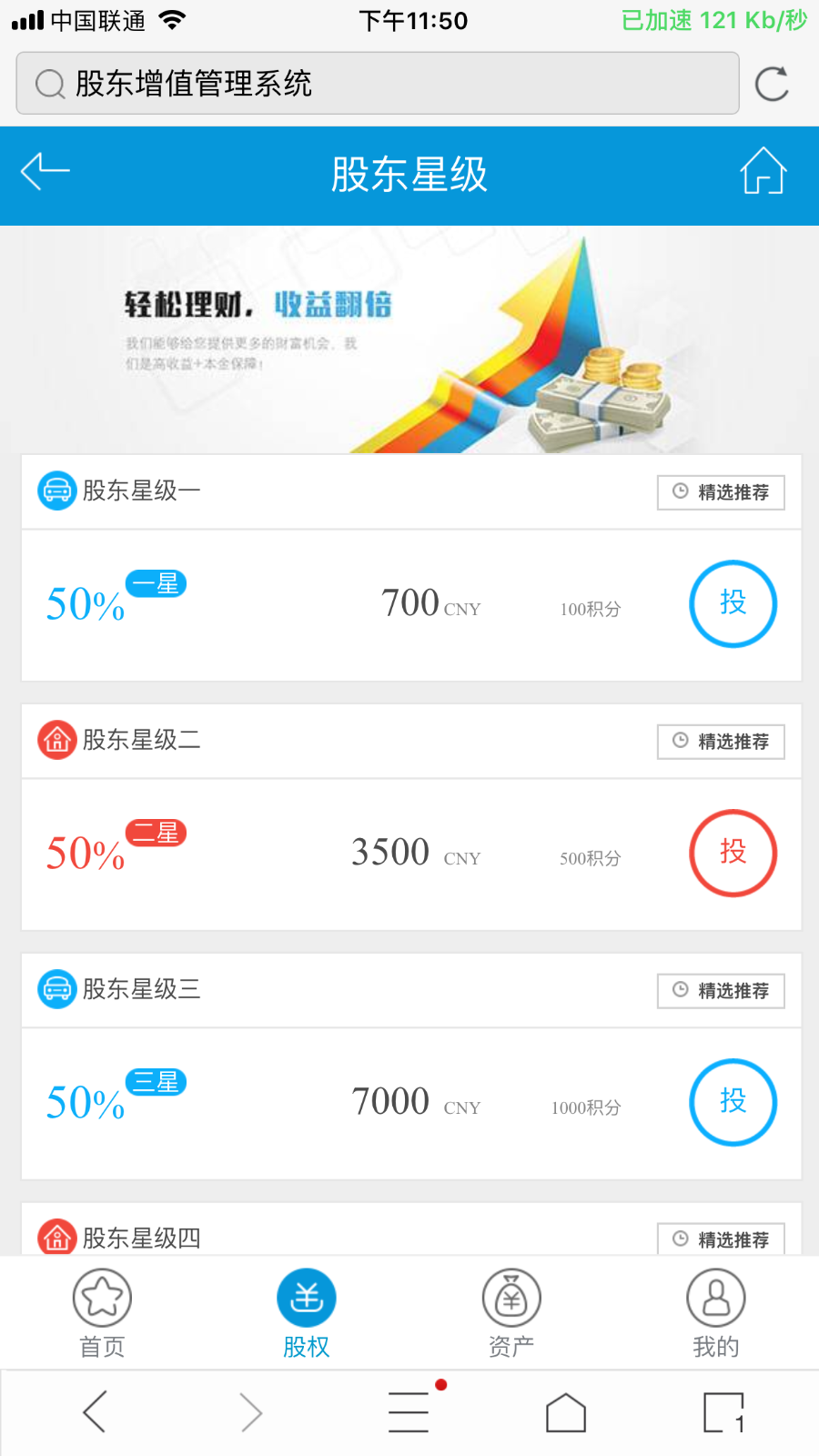The height and width of the screenshot is (1456, 819).
Task: Tap 精选推荐 on 股东星级二
Action: (x=721, y=742)
